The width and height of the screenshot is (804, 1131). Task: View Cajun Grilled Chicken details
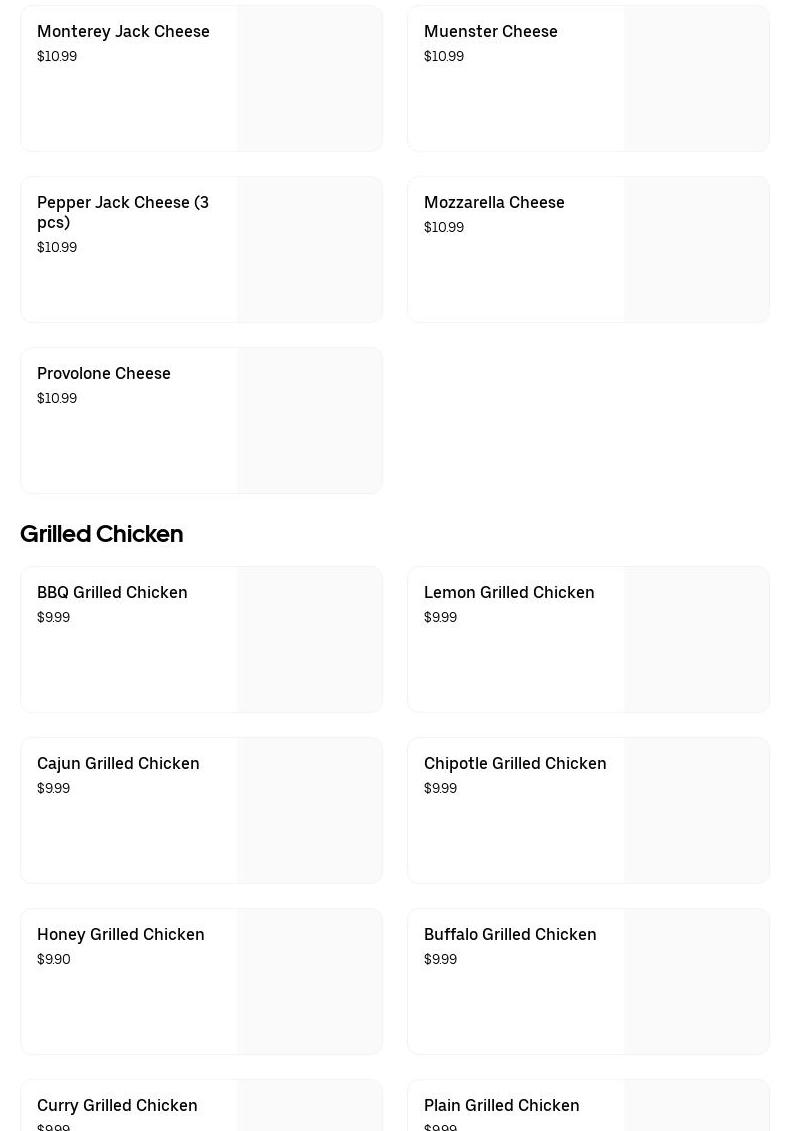pos(201,811)
